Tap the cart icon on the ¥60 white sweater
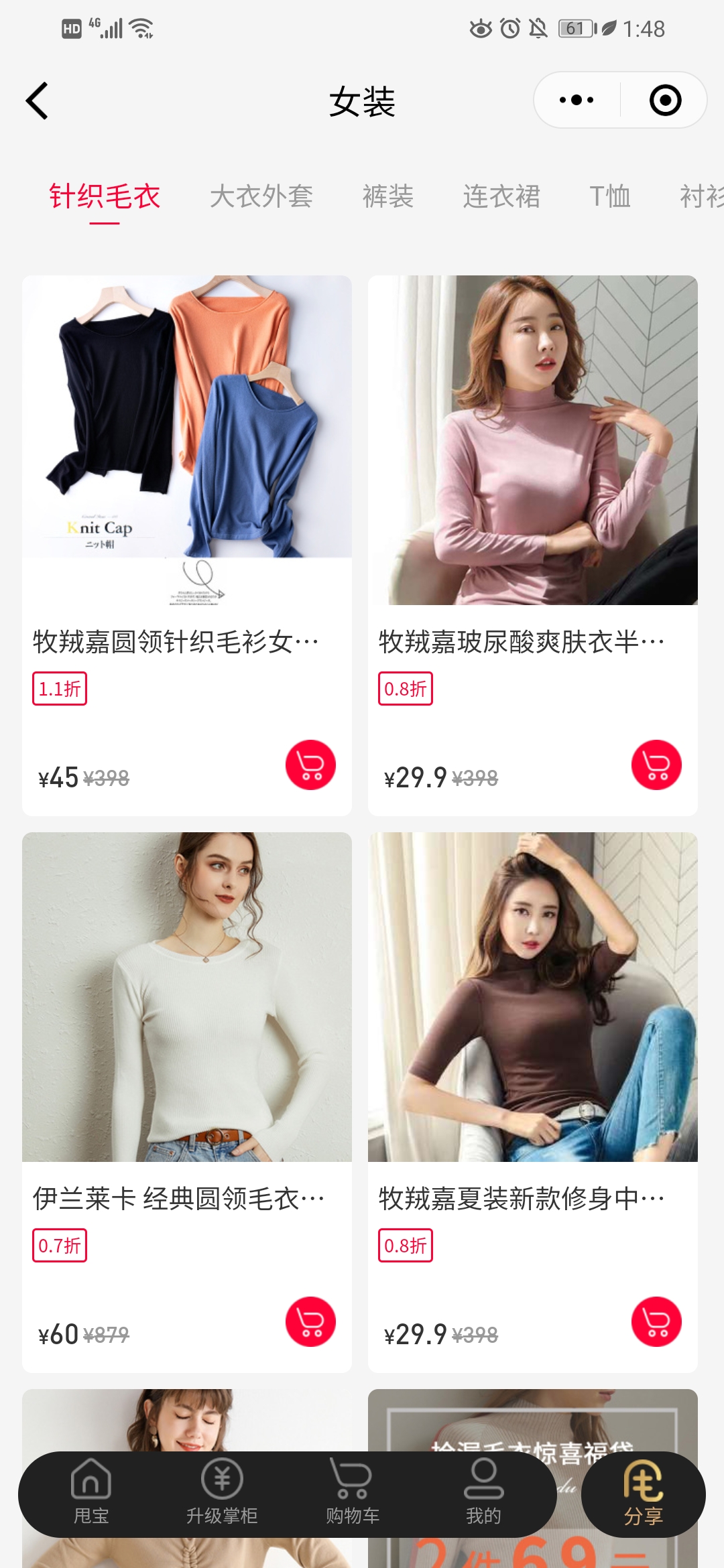The width and height of the screenshot is (724, 1568). tap(310, 1321)
